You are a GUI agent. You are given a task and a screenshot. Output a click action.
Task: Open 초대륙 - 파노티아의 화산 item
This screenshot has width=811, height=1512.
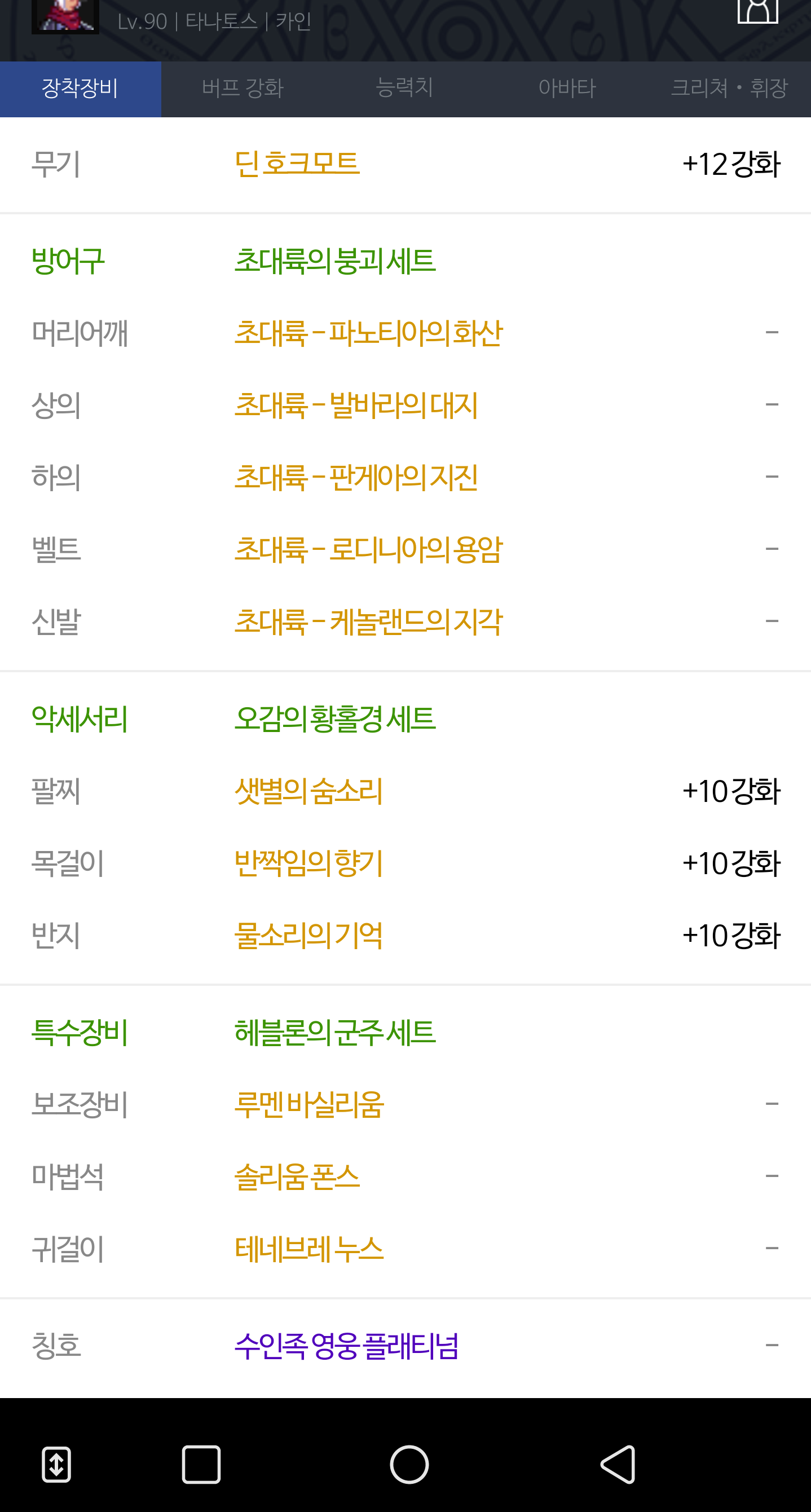pyautogui.click(x=368, y=333)
